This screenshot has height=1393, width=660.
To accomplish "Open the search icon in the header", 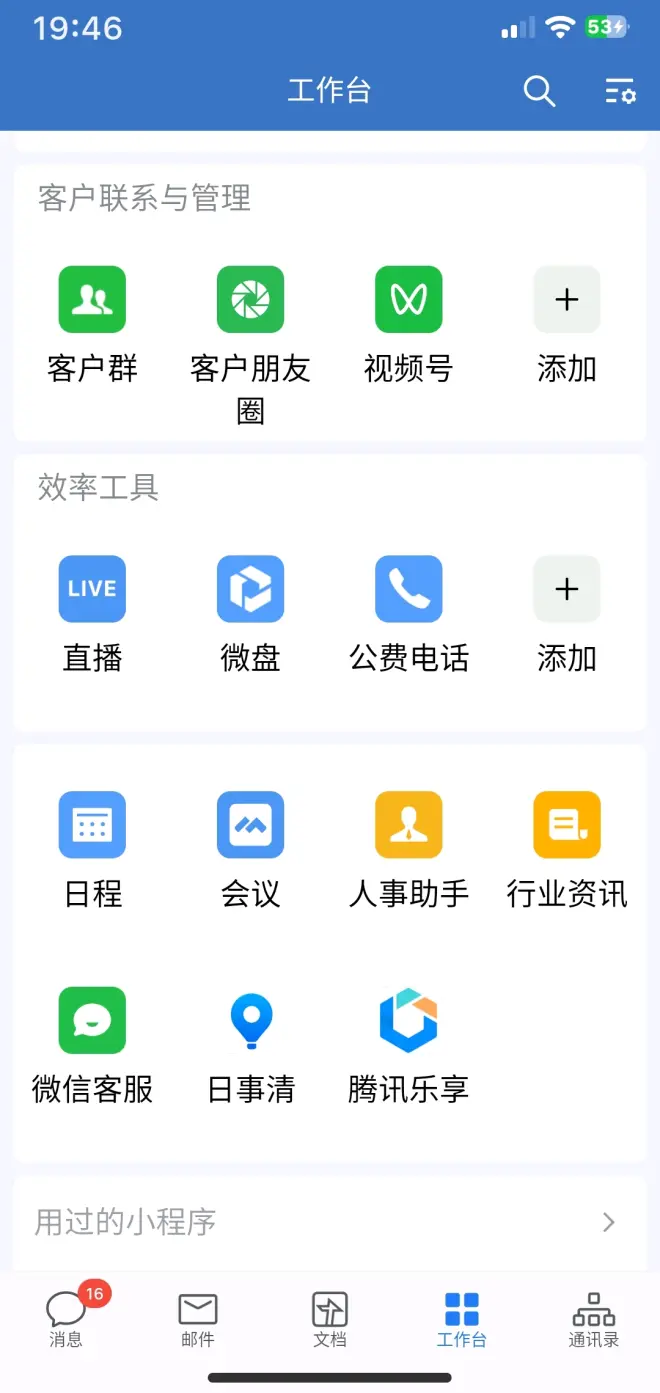I will tap(539, 91).
